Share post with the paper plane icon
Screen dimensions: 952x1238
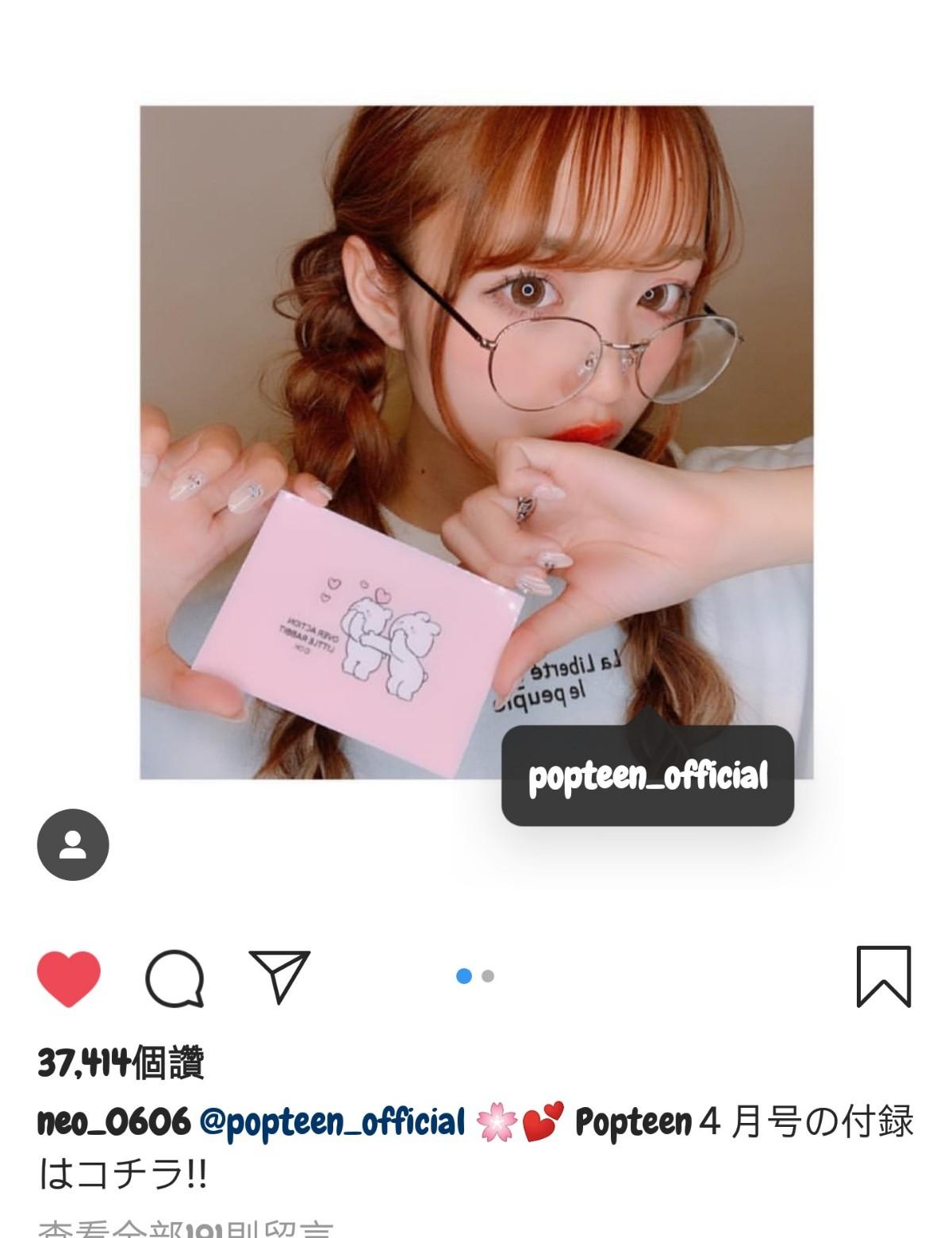click(279, 976)
